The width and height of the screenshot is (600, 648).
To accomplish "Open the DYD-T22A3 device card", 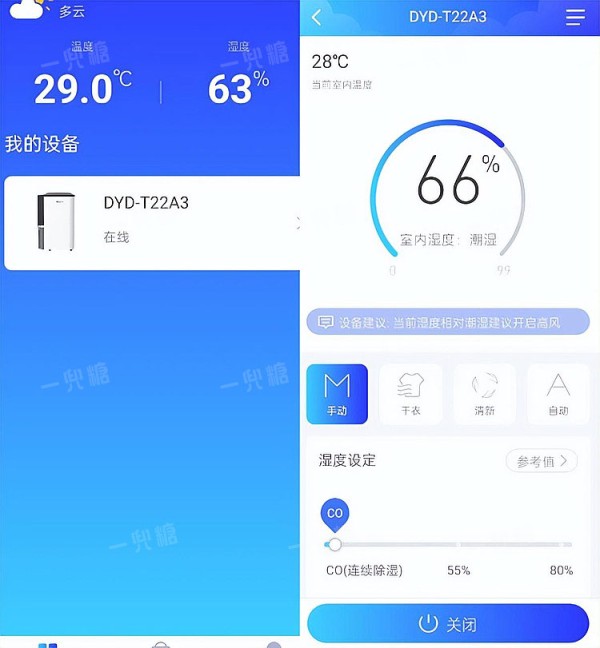I will 152,222.
